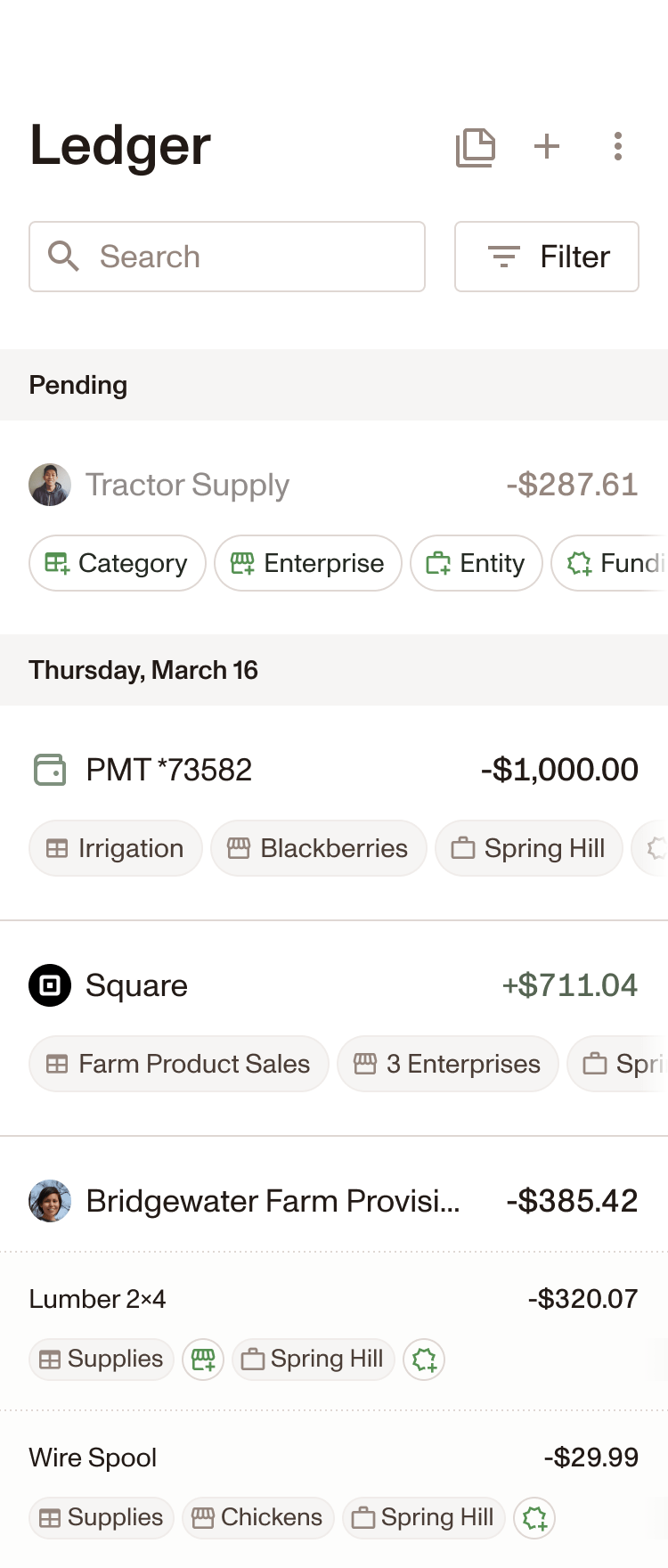Image resolution: width=668 pixels, height=1568 pixels.
Task: Open the Category selector on Tractor Supply
Action: tap(117, 563)
